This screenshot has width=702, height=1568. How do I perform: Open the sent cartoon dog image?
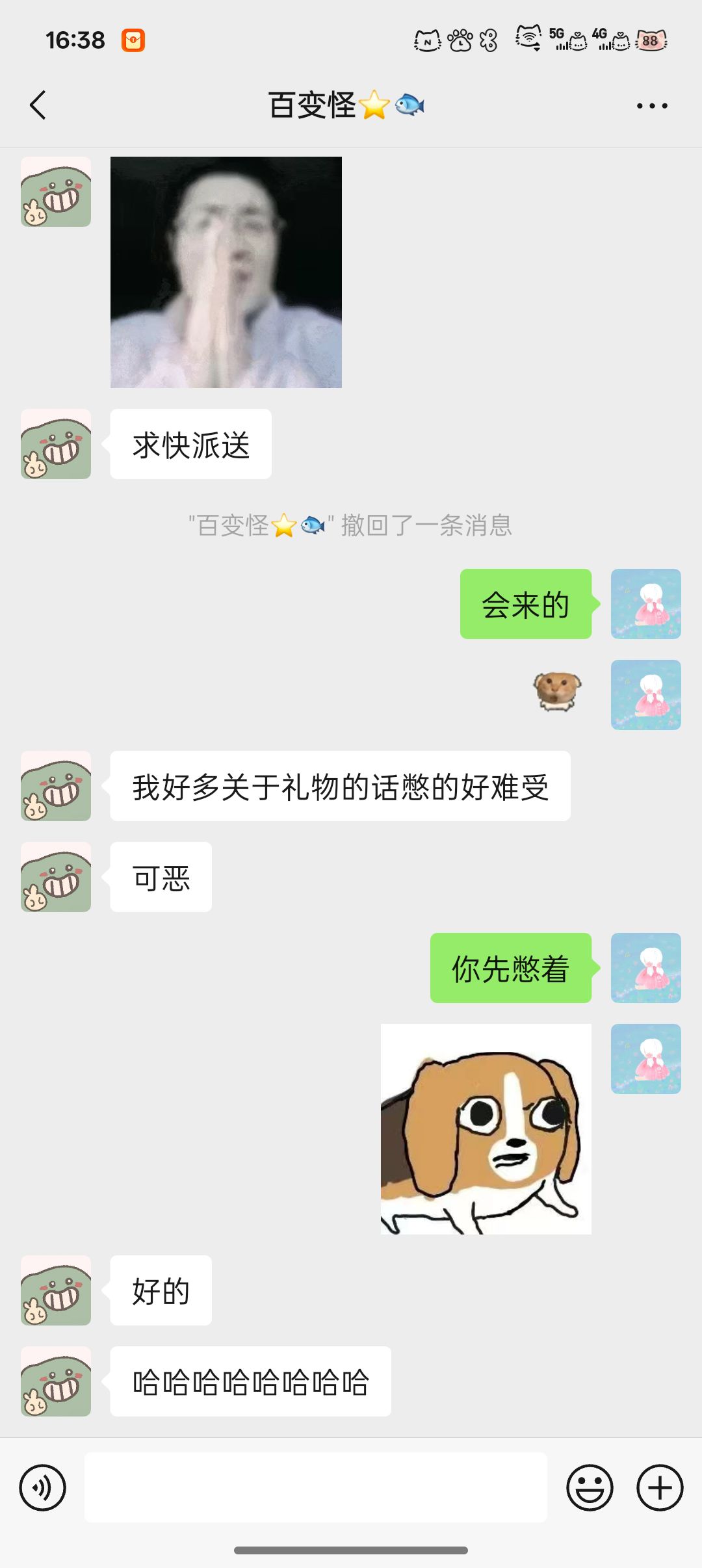(x=486, y=1129)
